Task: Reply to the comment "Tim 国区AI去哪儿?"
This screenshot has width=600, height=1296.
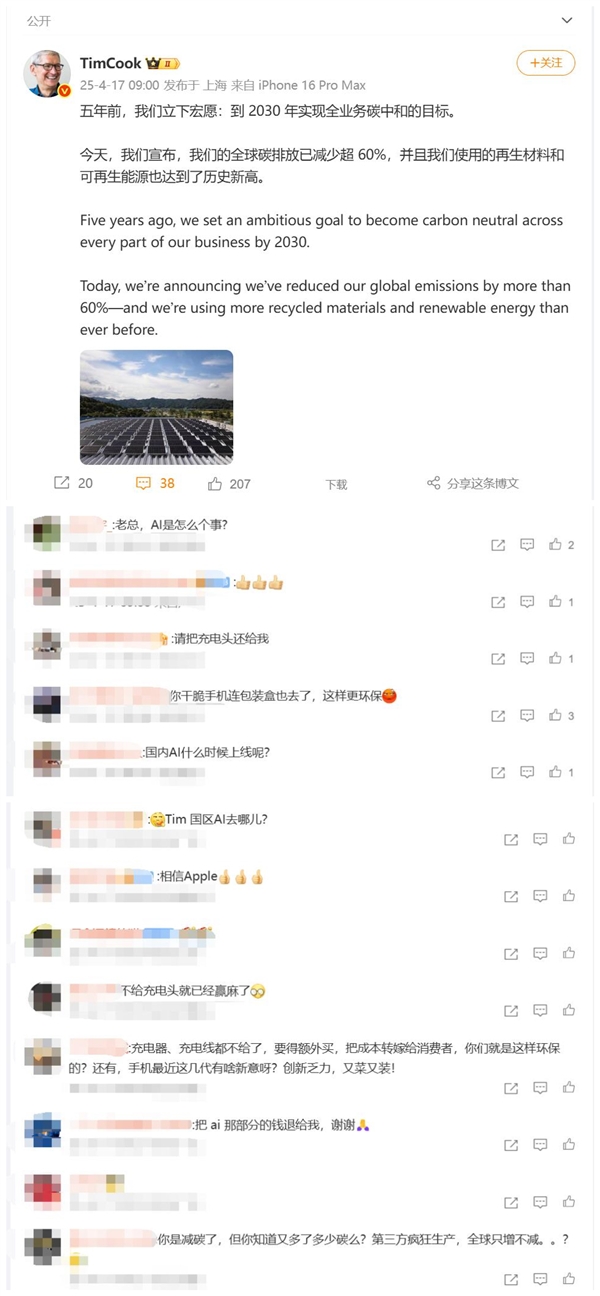Action: (540, 839)
